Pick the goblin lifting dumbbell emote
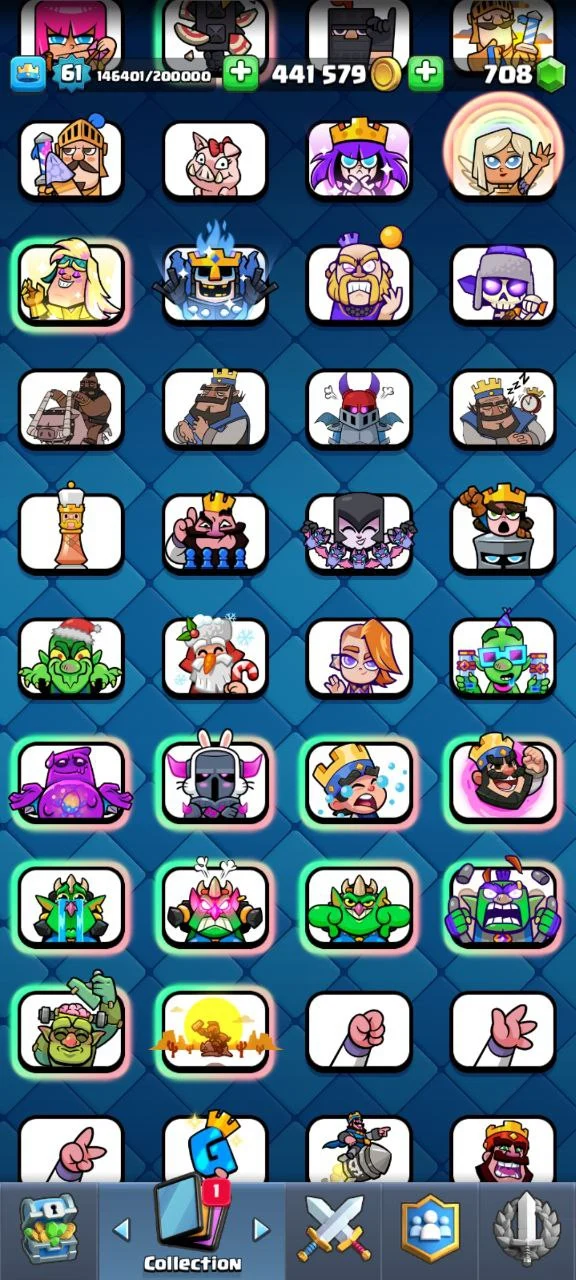 tap(71, 1030)
